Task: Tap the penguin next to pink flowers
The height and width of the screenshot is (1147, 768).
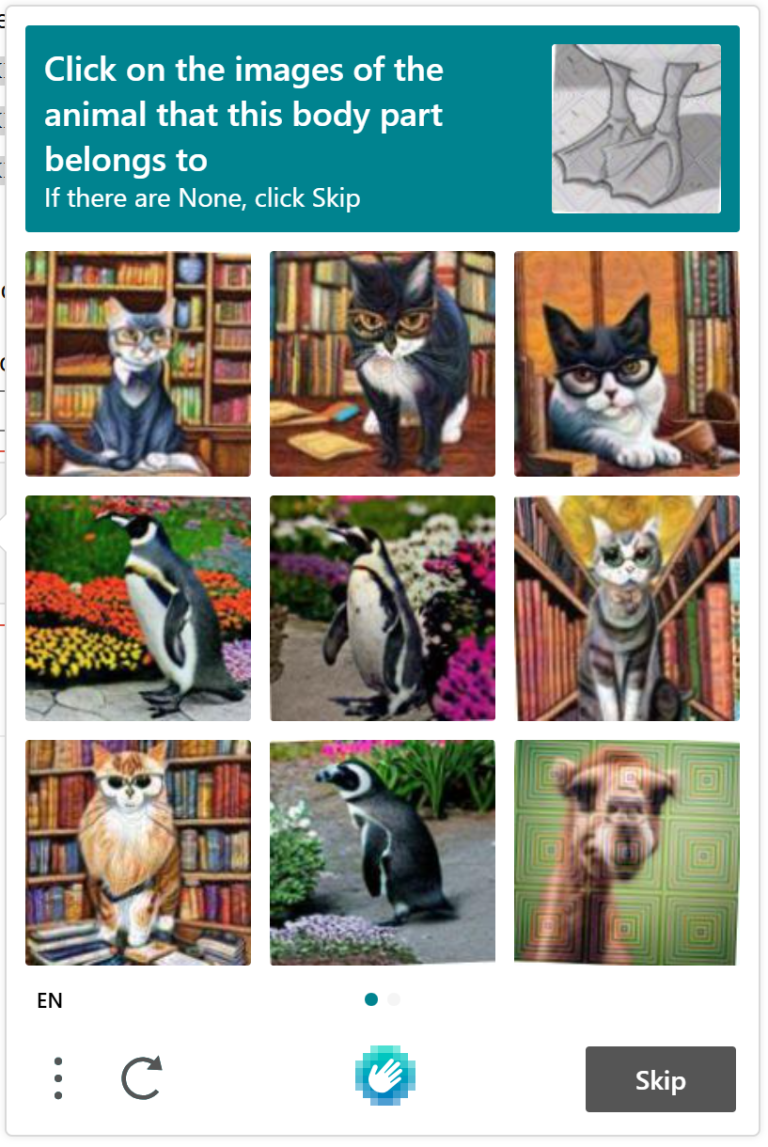Action: click(x=382, y=608)
